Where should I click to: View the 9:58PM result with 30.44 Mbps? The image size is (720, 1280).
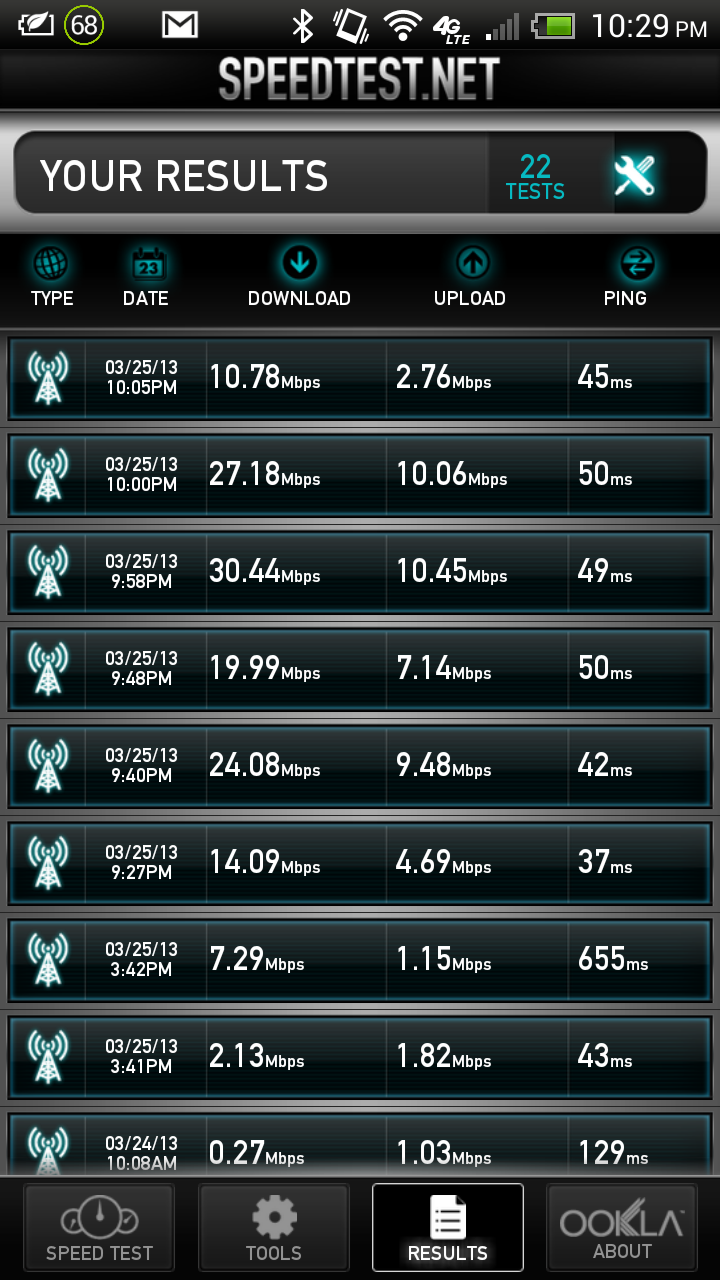coord(360,572)
